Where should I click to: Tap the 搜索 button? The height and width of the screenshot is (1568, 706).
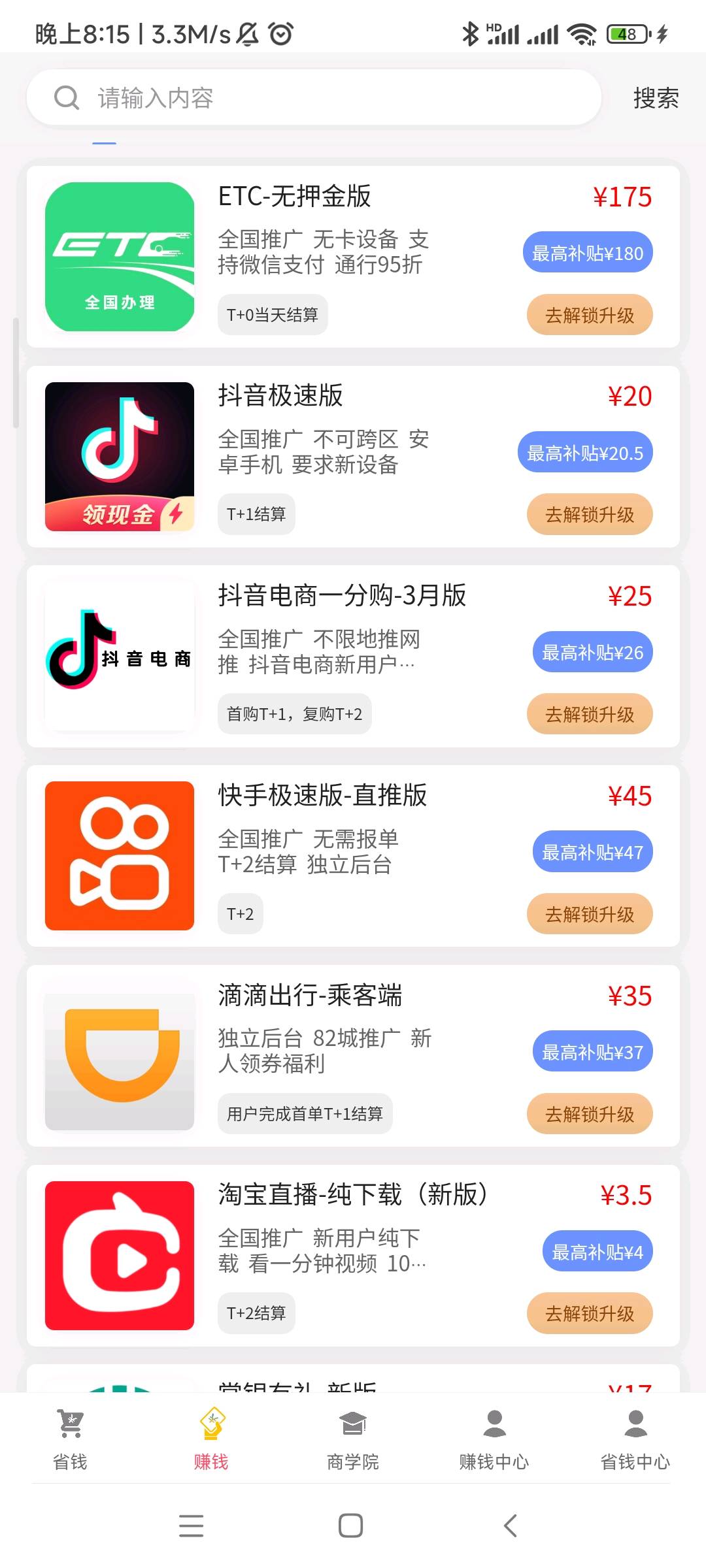pos(656,98)
